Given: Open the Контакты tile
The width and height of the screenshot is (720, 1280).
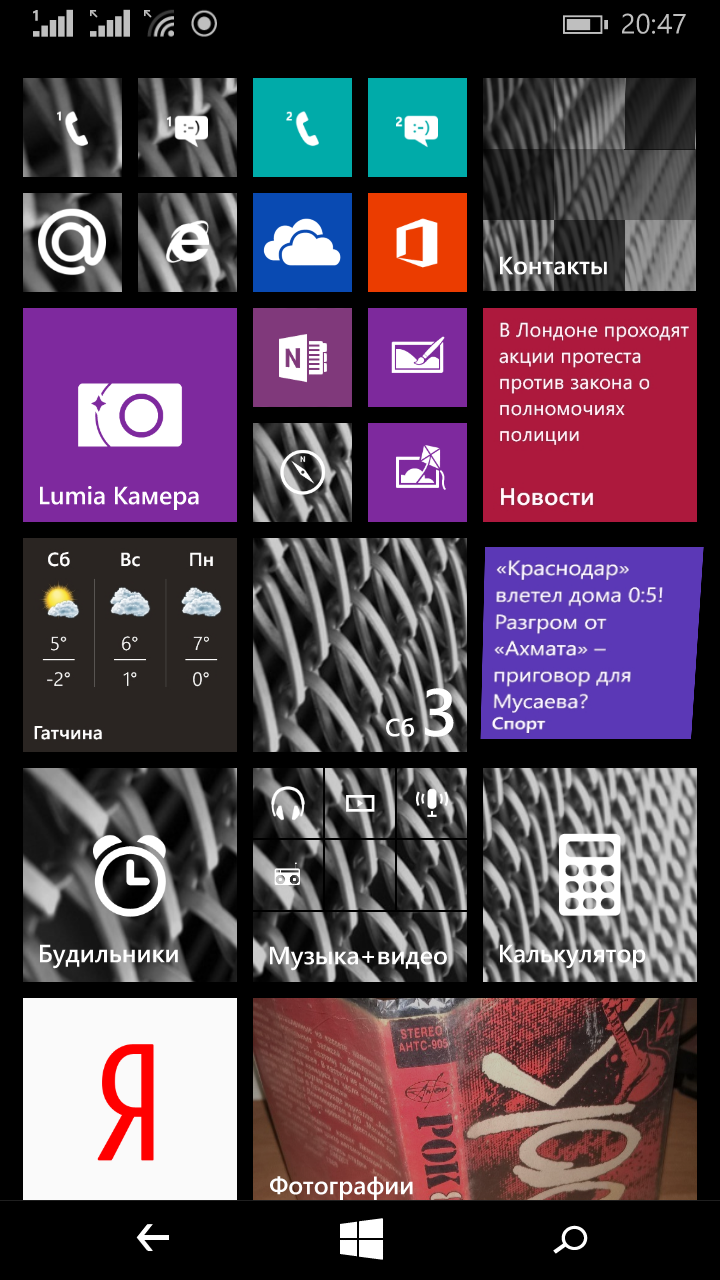Looking at the screenshot, I should [590, 185].
